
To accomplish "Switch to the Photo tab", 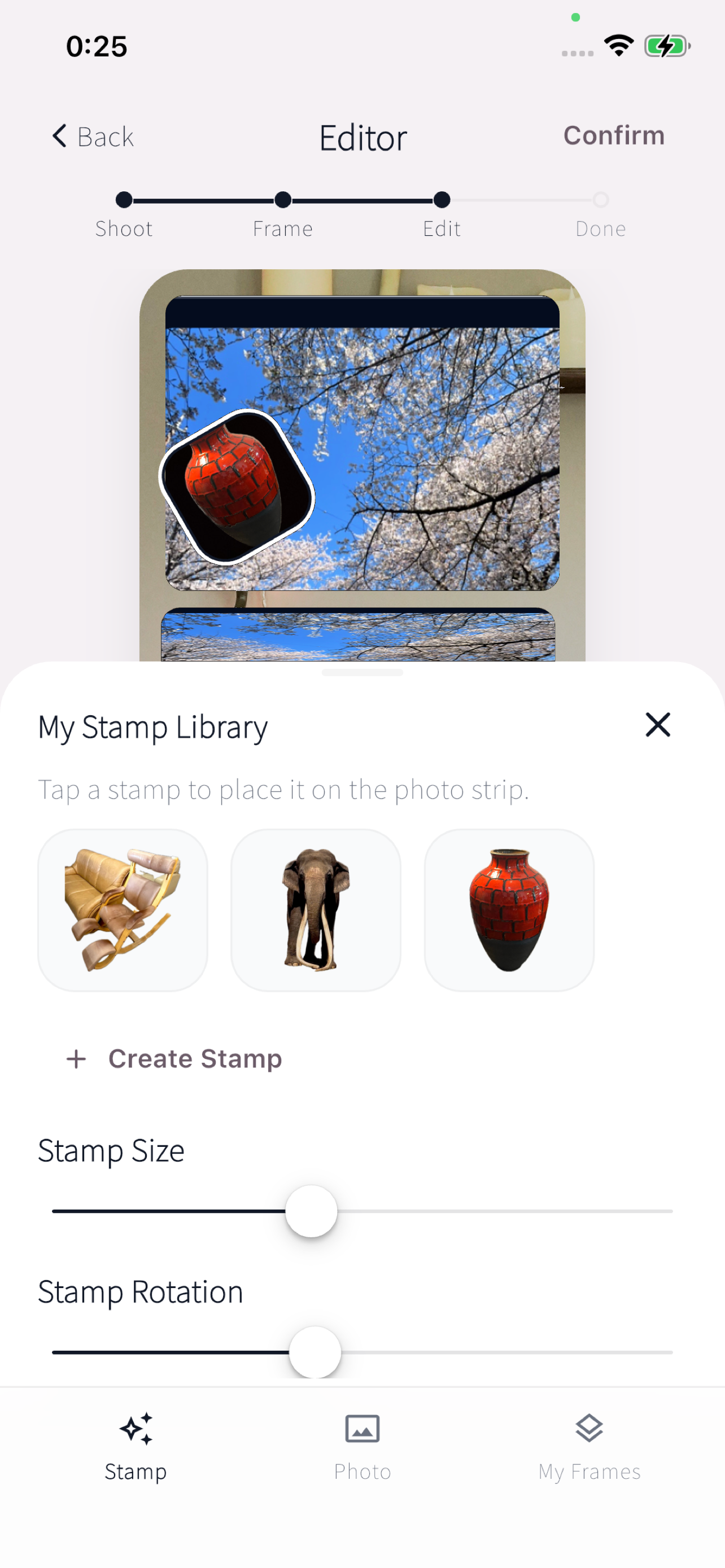I will [362, 1455].
